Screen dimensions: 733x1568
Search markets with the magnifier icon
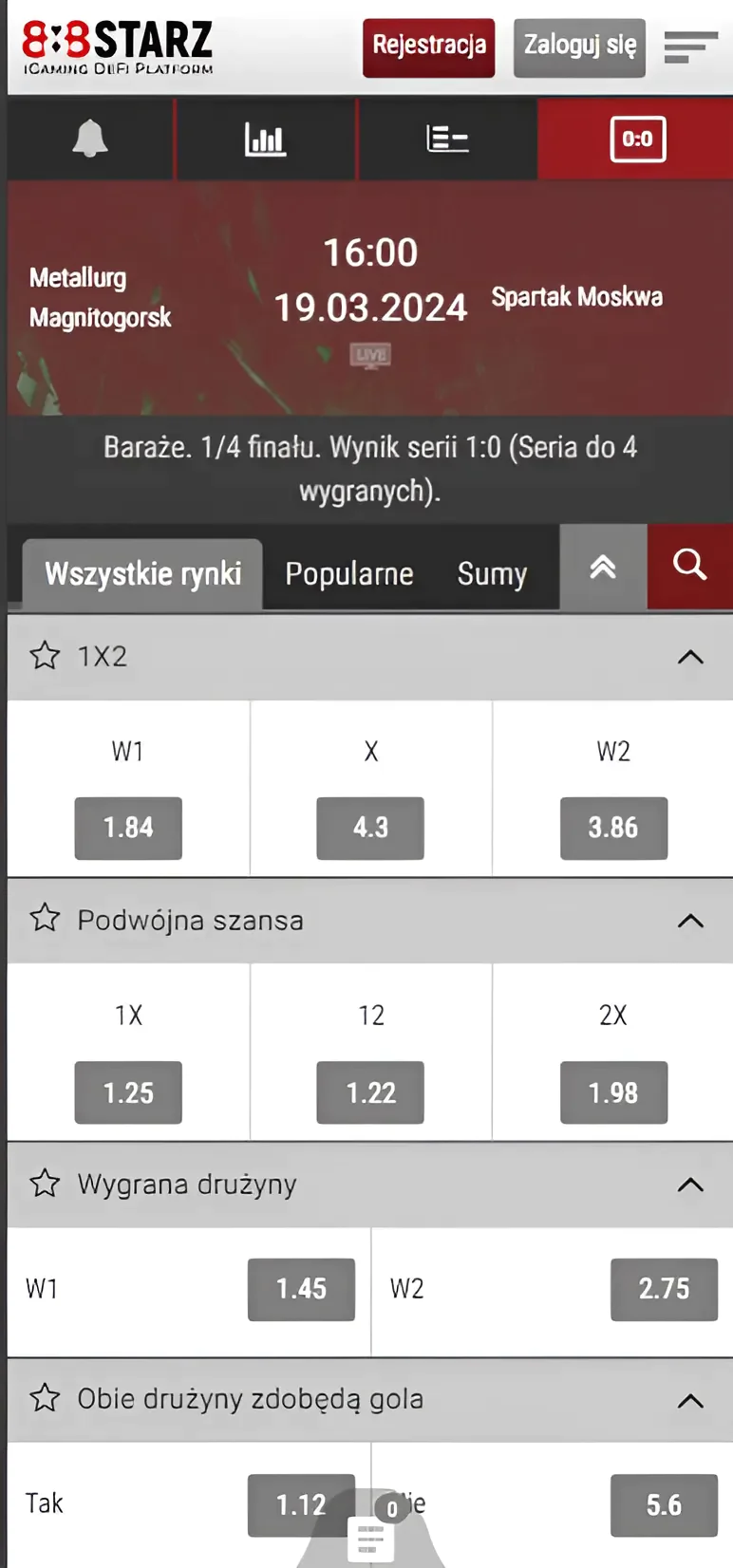coord(689,567)
